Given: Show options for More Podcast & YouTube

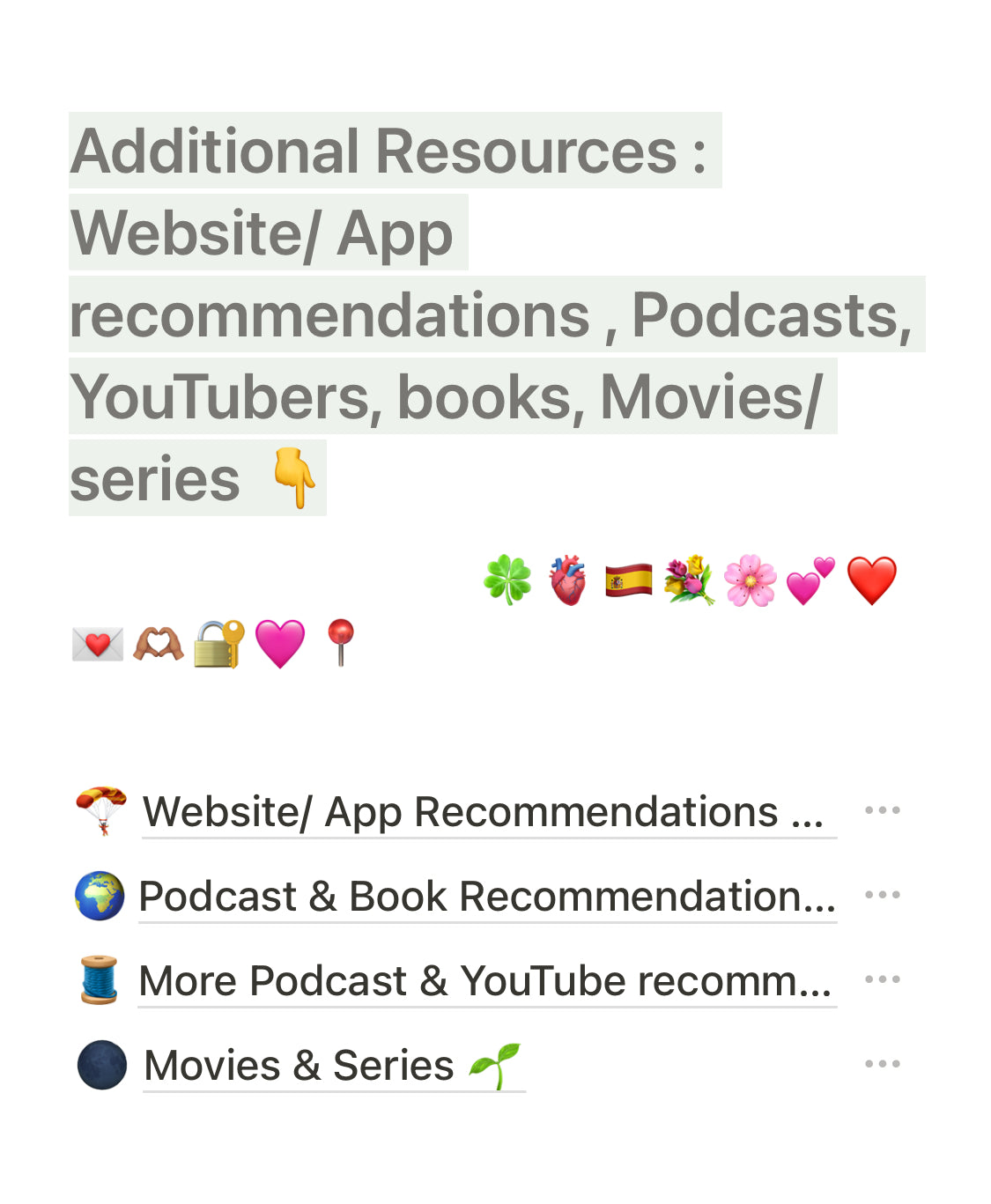Looking at the screenshot, I should point(882,979).
